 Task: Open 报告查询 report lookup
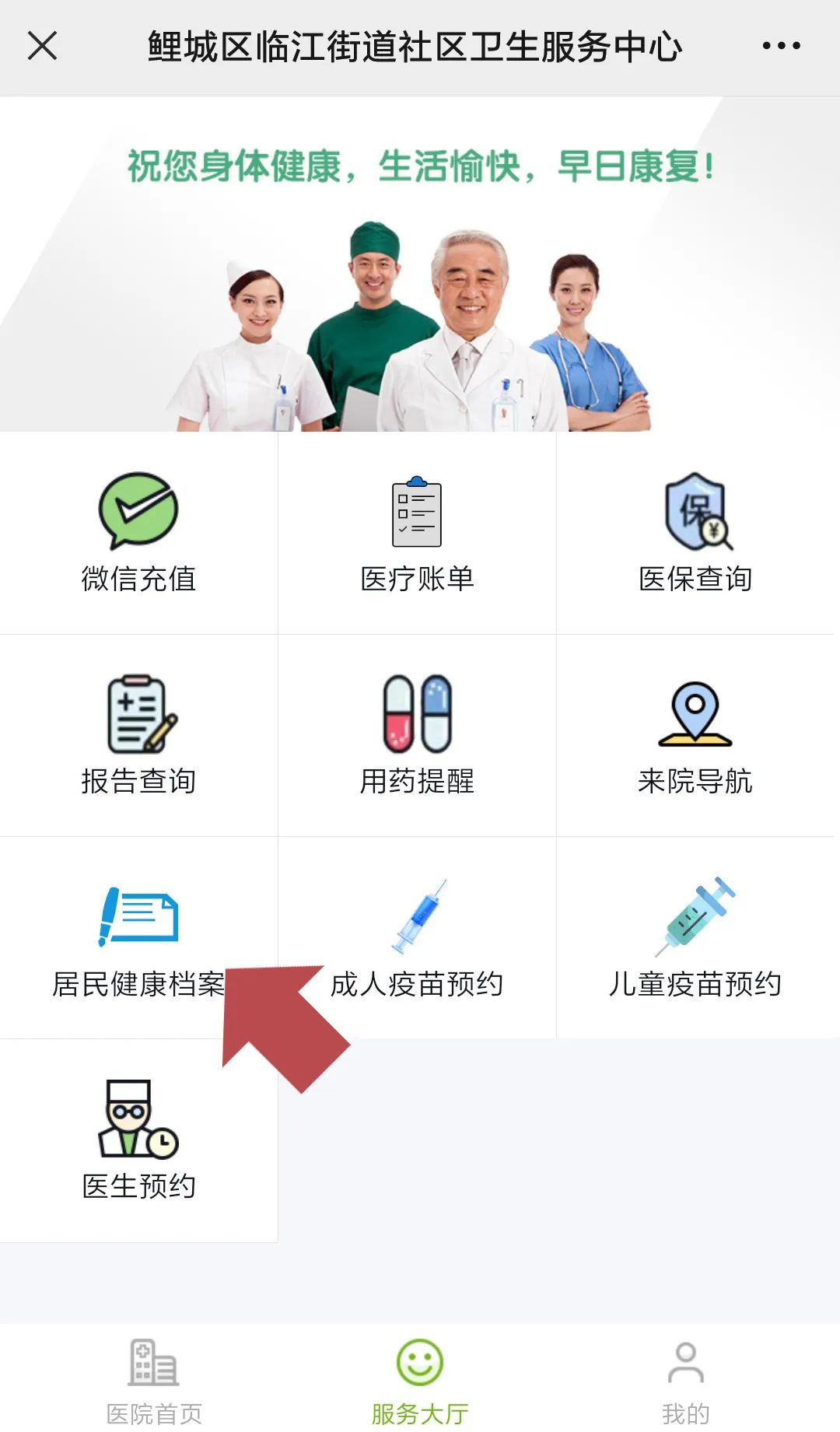pos(138,736)
